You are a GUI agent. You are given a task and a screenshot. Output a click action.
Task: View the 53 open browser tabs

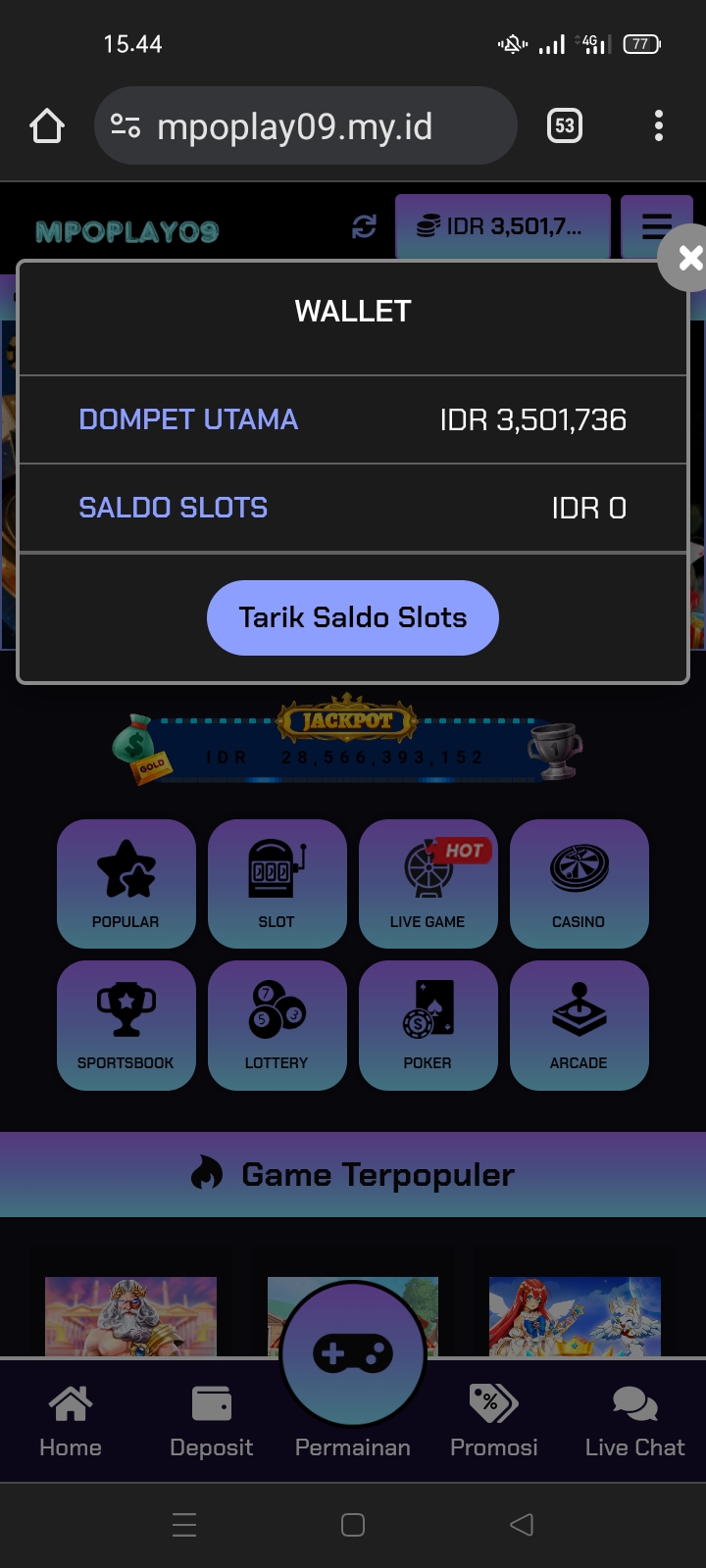pos(564,126)
